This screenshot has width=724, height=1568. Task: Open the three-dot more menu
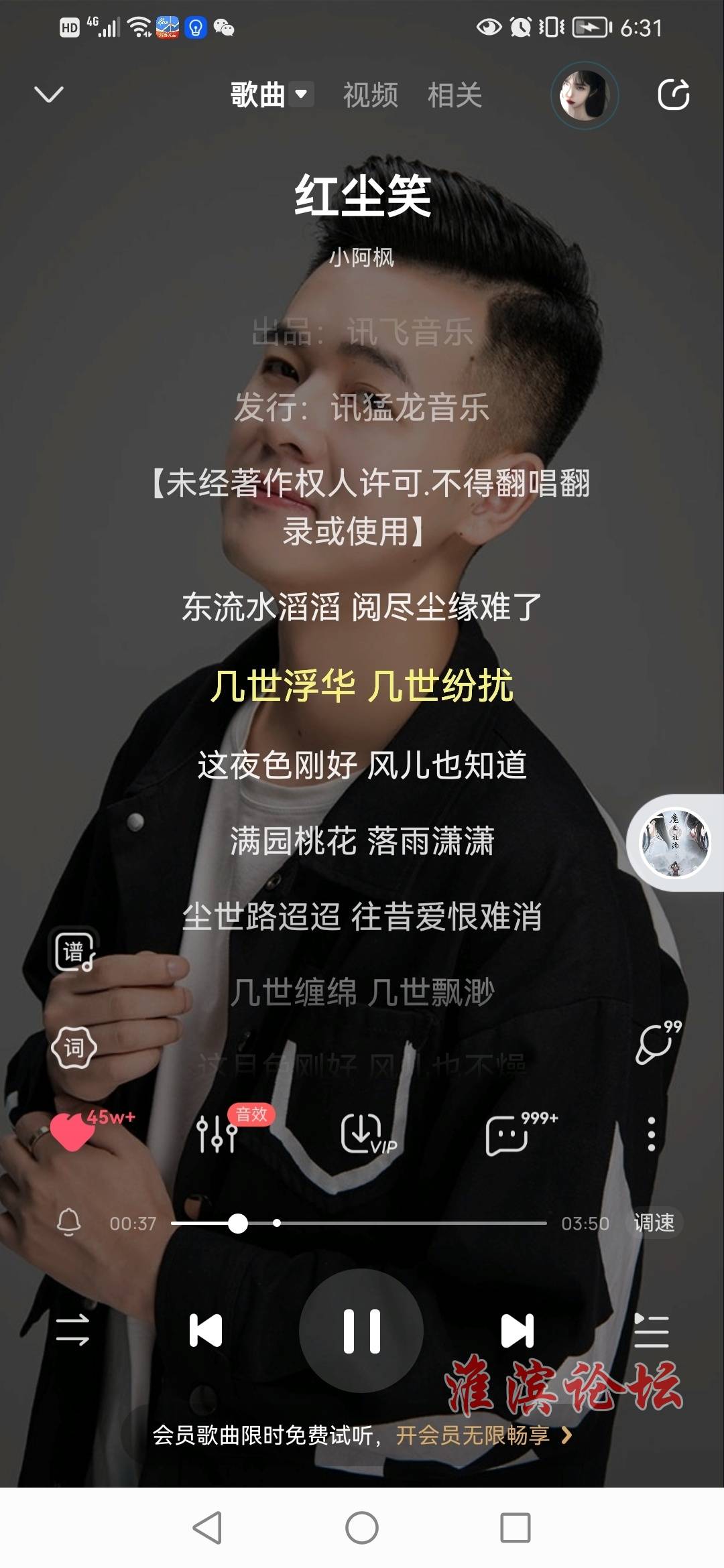click(651, 1134)
